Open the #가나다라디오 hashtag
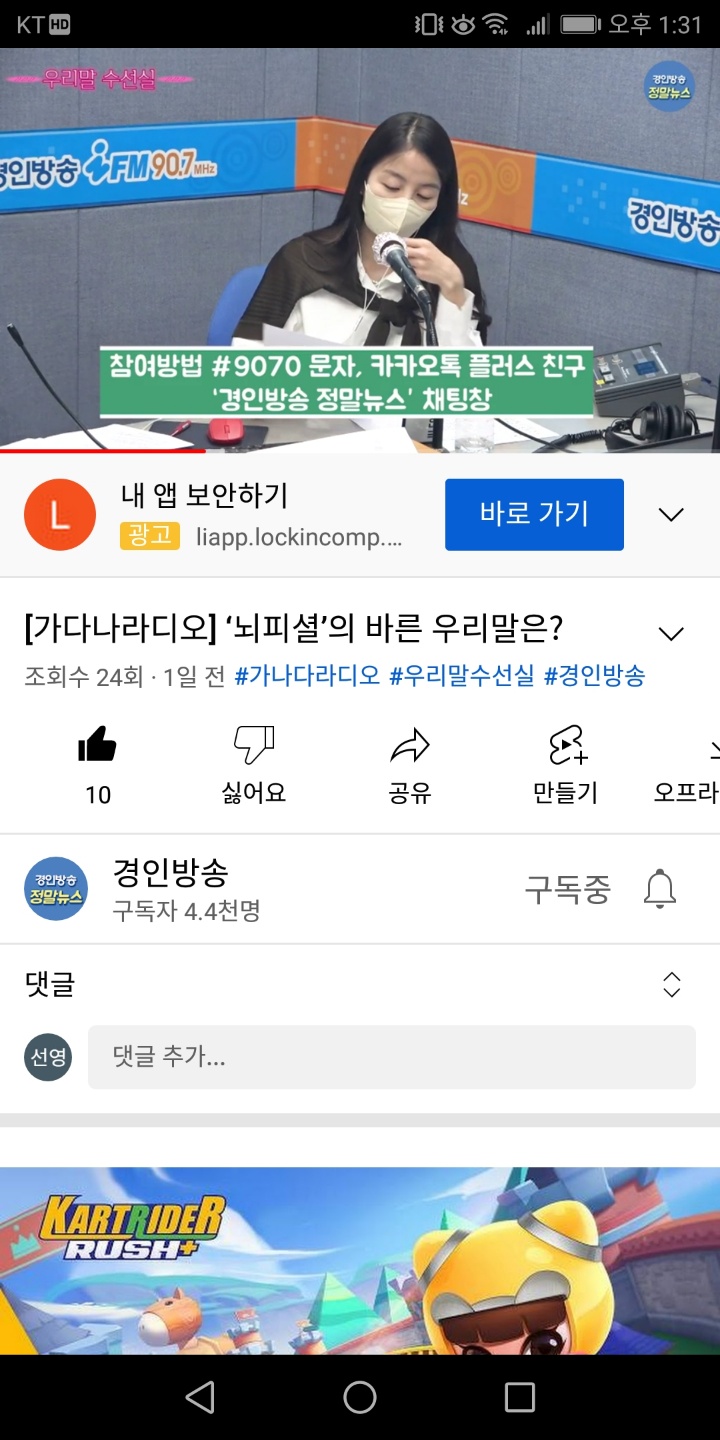 tap(307, 677)
